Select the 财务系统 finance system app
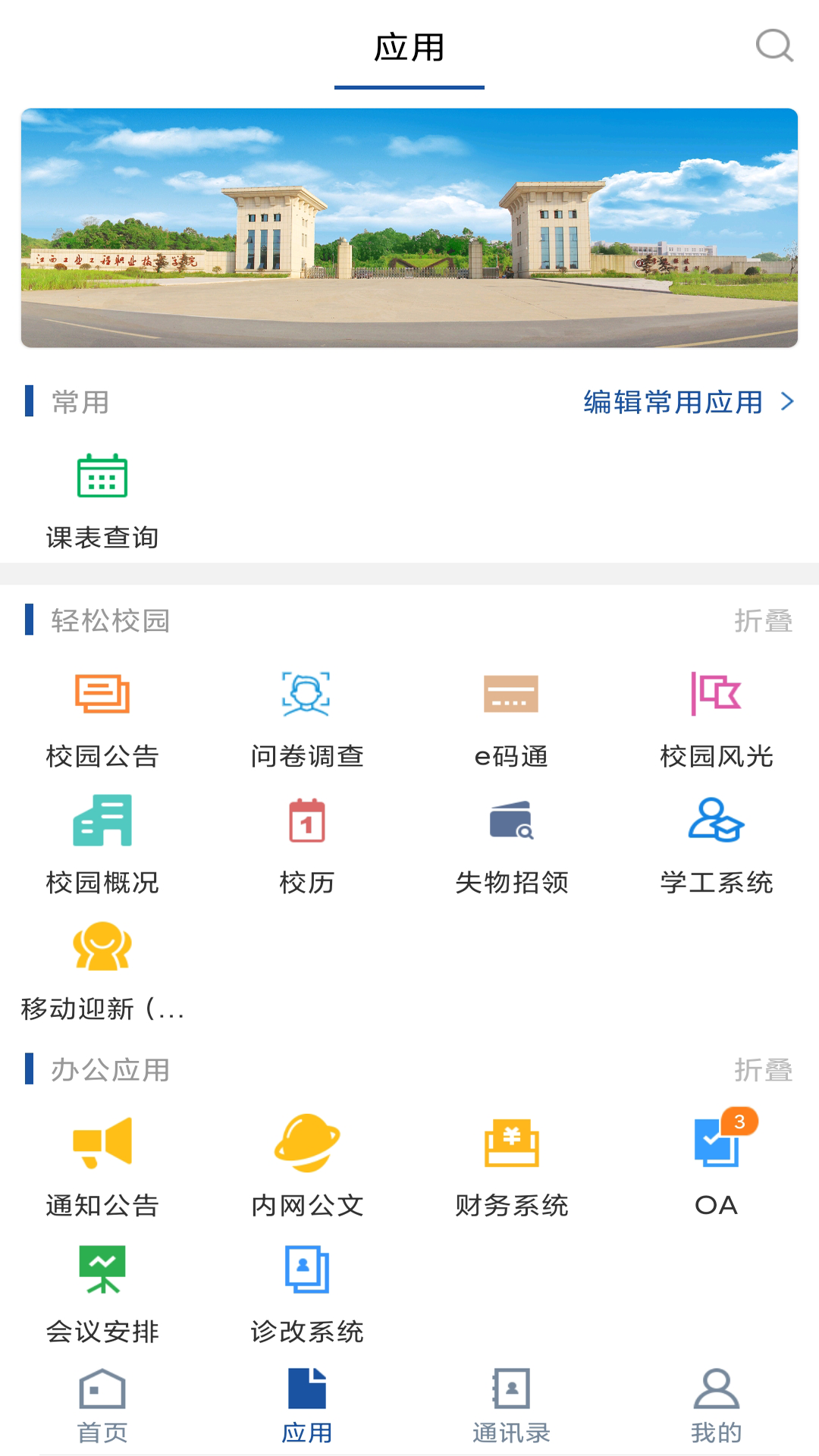The height and width of the screenshot is (1456, 819). tap(512, 1160)
